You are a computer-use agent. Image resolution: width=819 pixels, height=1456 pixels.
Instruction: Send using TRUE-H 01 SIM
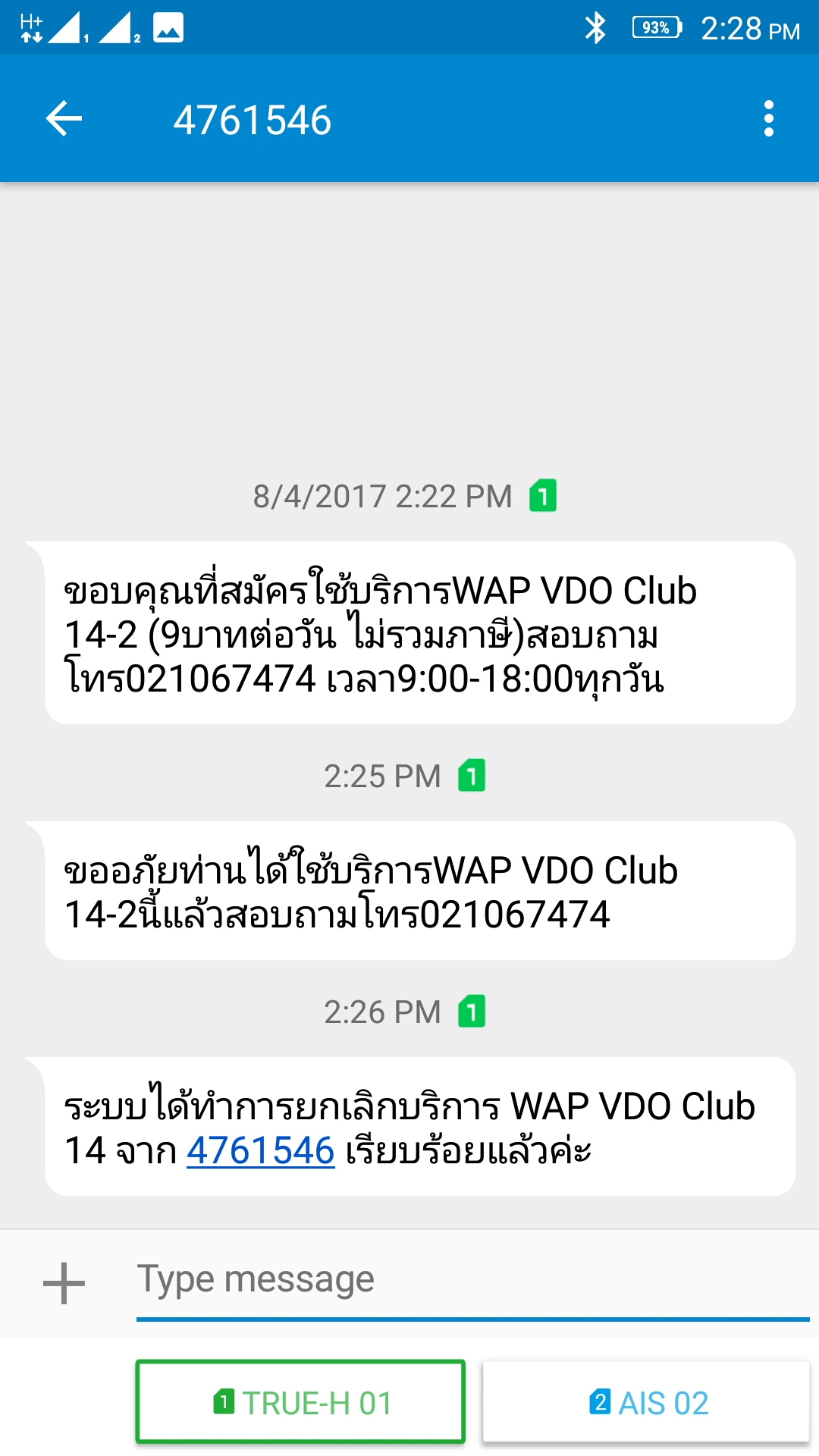(x=300, y=1402)
